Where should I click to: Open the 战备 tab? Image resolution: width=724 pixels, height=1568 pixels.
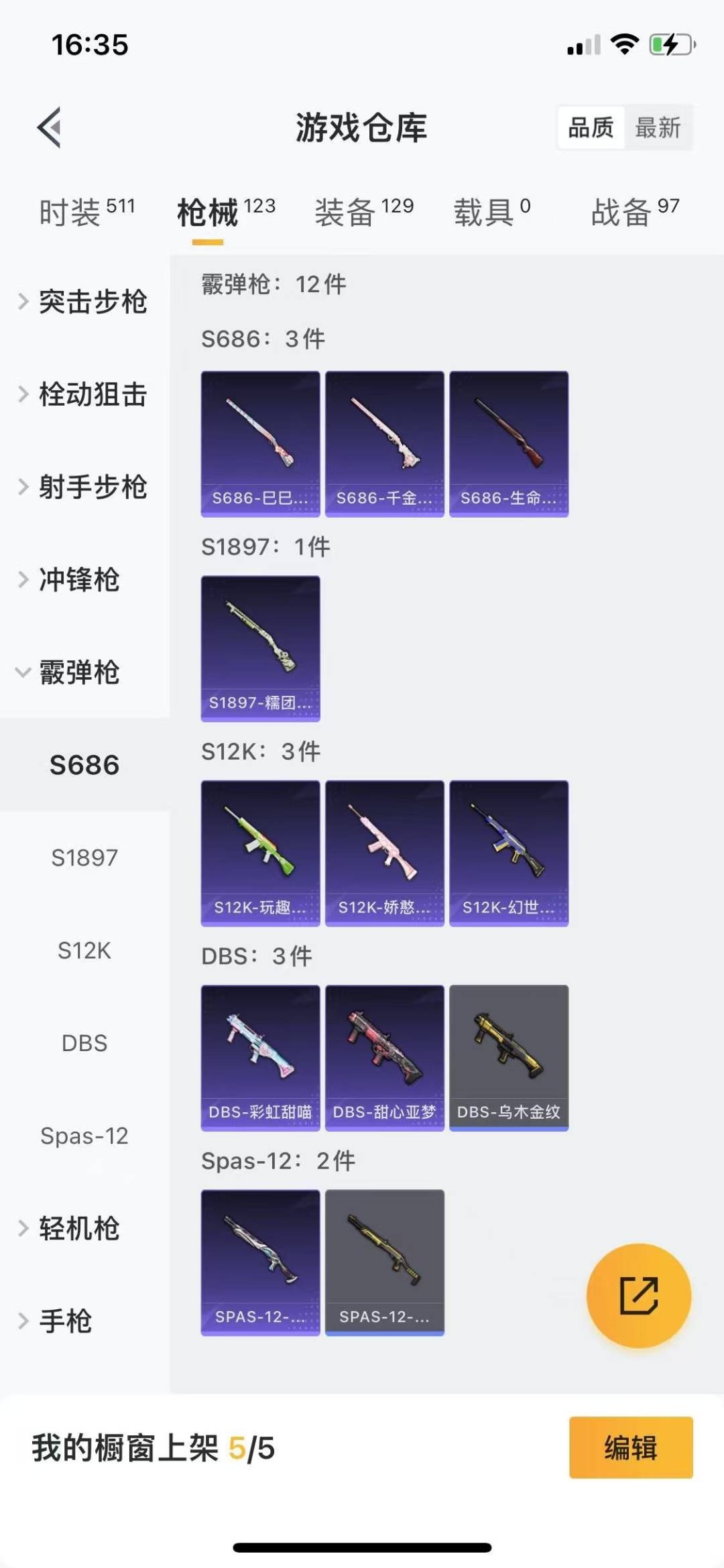pos(635,212)
